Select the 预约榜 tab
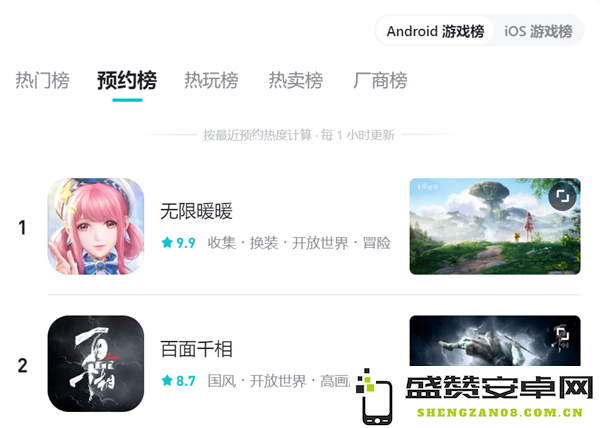 click(x=127, y=80)
